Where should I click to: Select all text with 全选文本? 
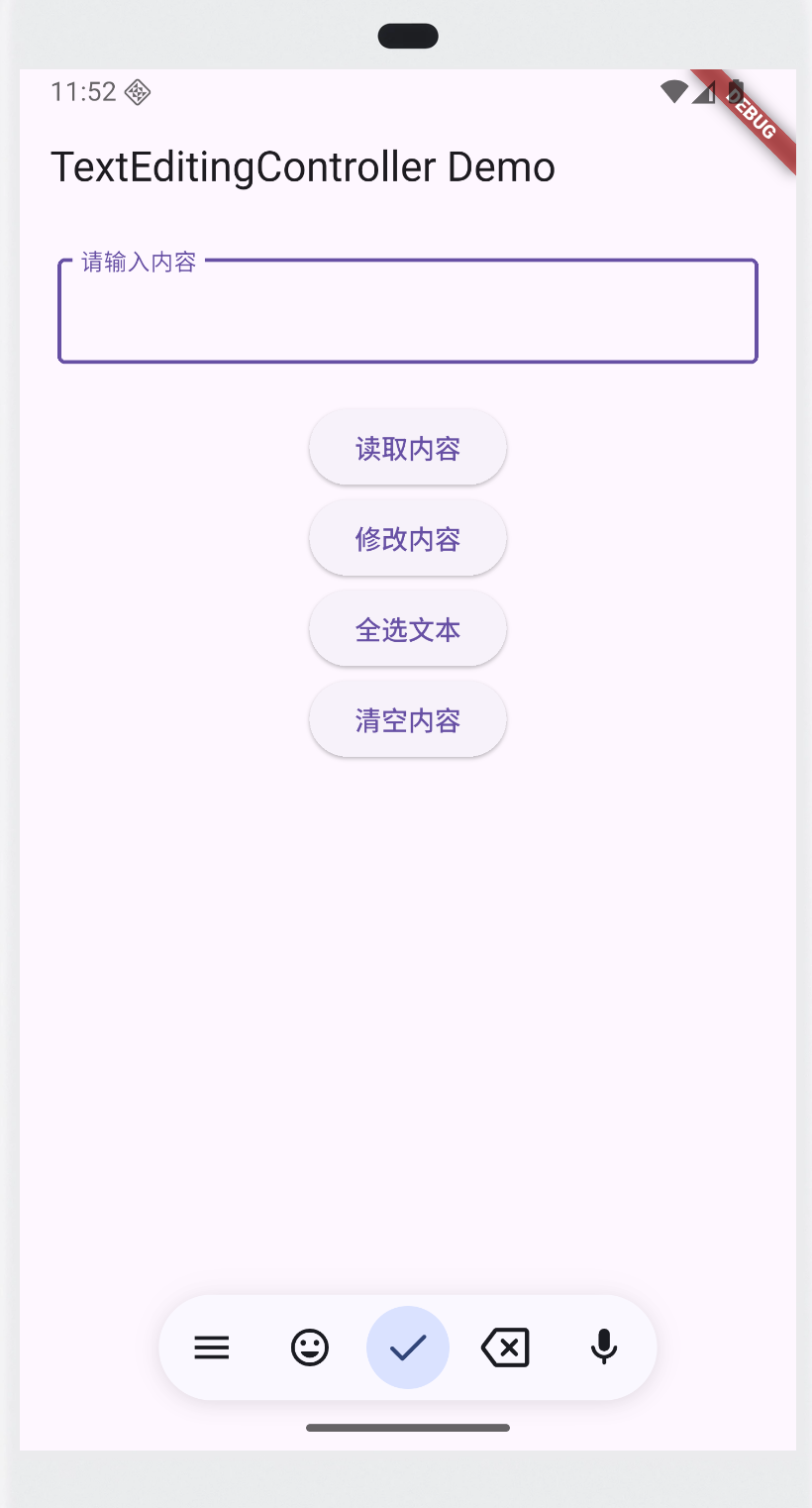(408, 629)
